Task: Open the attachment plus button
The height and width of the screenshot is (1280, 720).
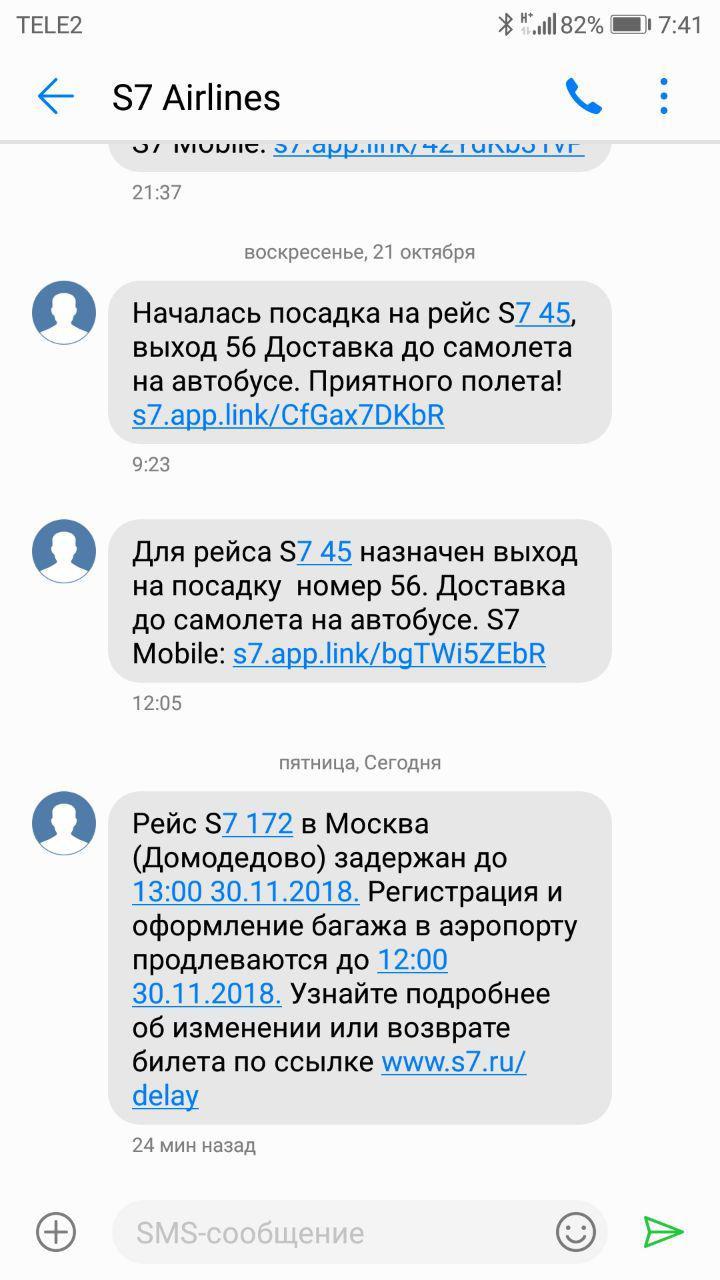Action: click(56, 1232)
